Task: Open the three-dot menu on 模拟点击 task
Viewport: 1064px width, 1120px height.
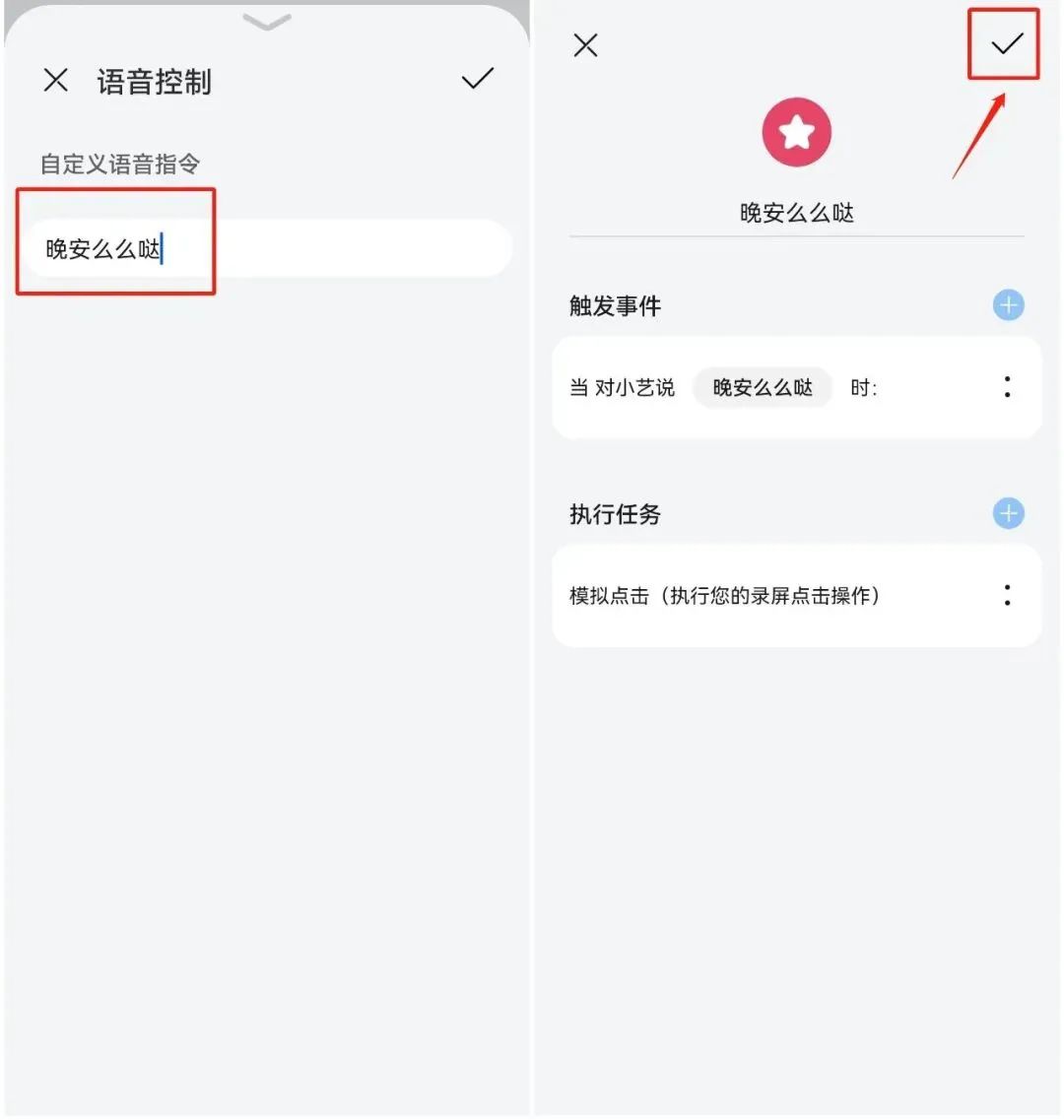Action: tap(1007, 595)
